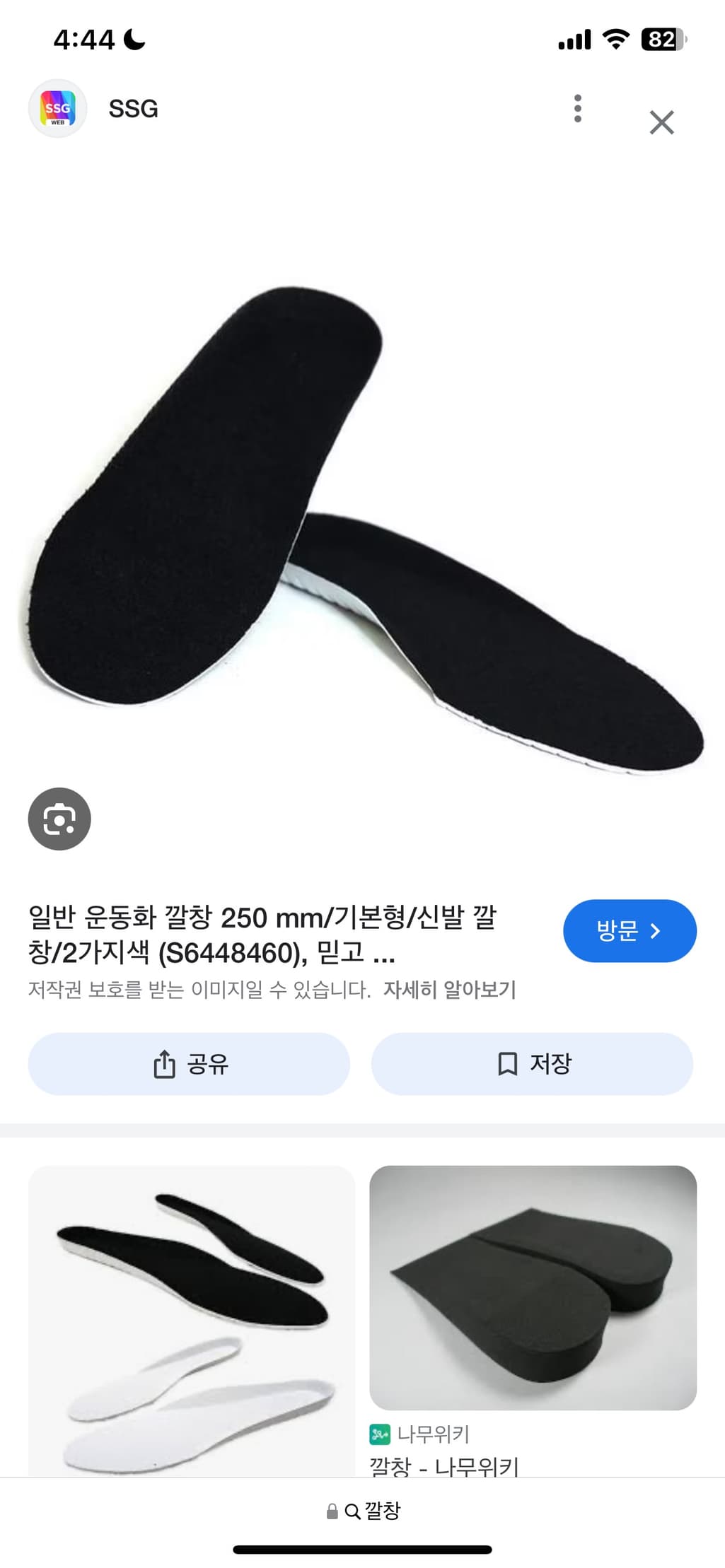Open the black and white insoles image

coord(191,1318)
